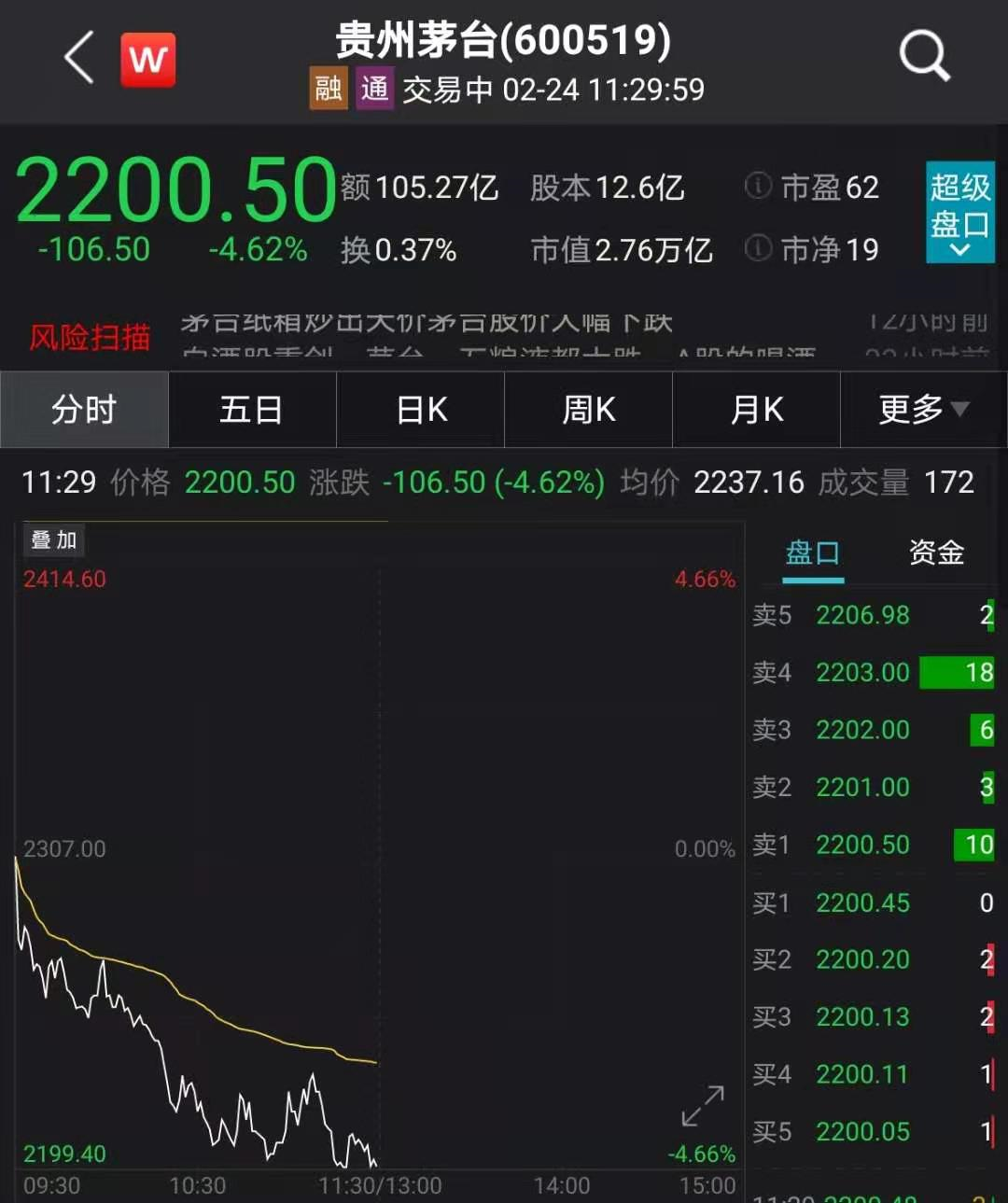Open the 风险扫描 risk scan
This screenshot has height=1203, width=1008.
click(90, 337)
